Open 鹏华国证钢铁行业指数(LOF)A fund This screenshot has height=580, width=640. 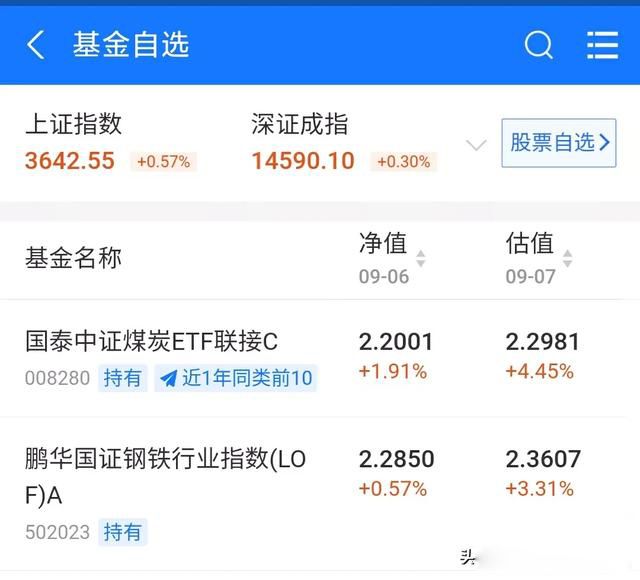pos(165,475)
